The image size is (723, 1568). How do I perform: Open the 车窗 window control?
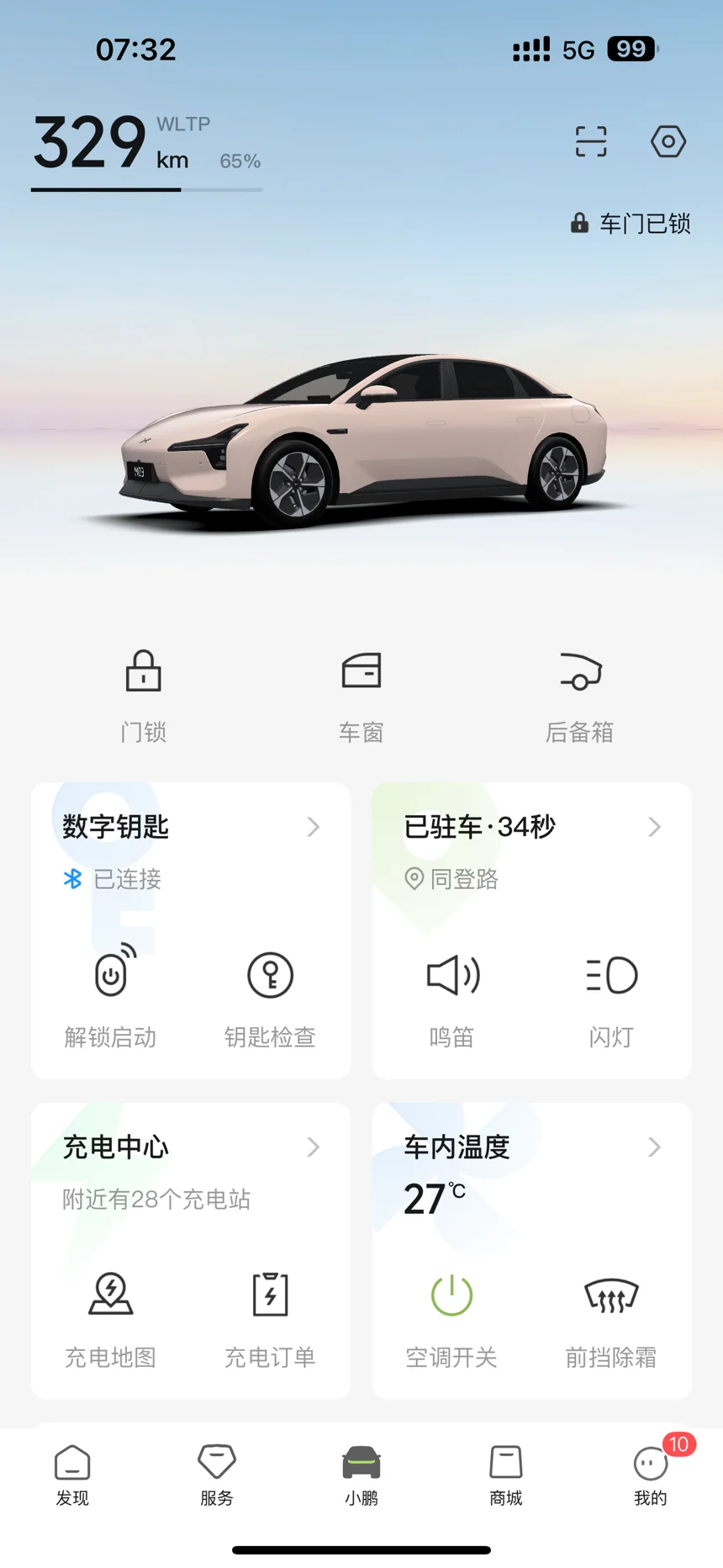[x=361, y=693]
